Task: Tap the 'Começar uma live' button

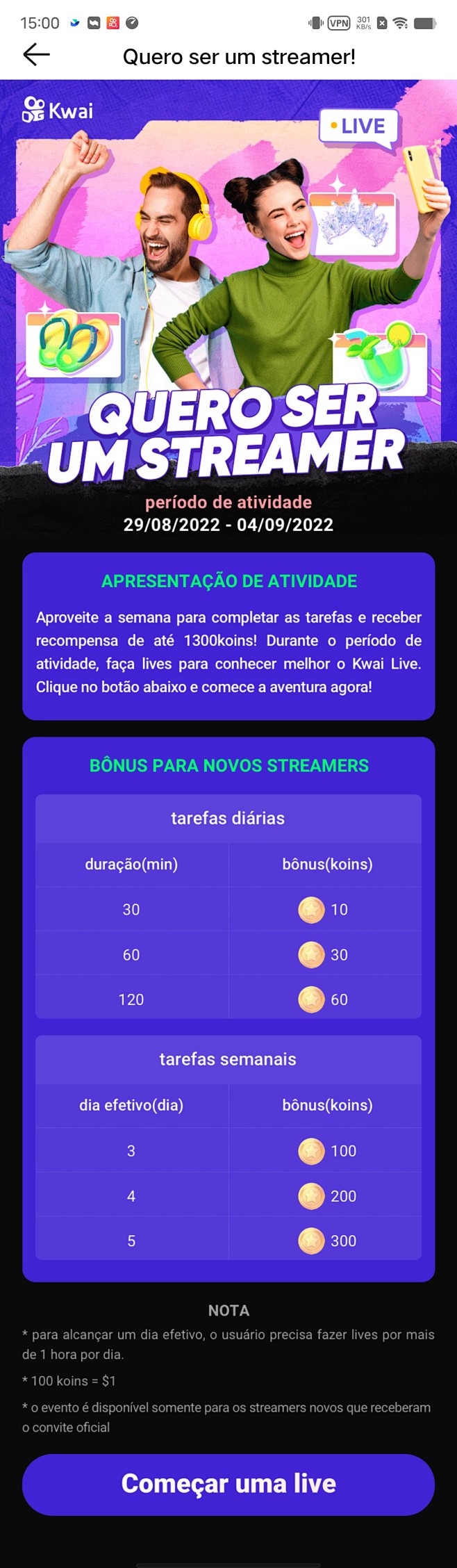Action: pyautogui.click(x=228, y=1483)
